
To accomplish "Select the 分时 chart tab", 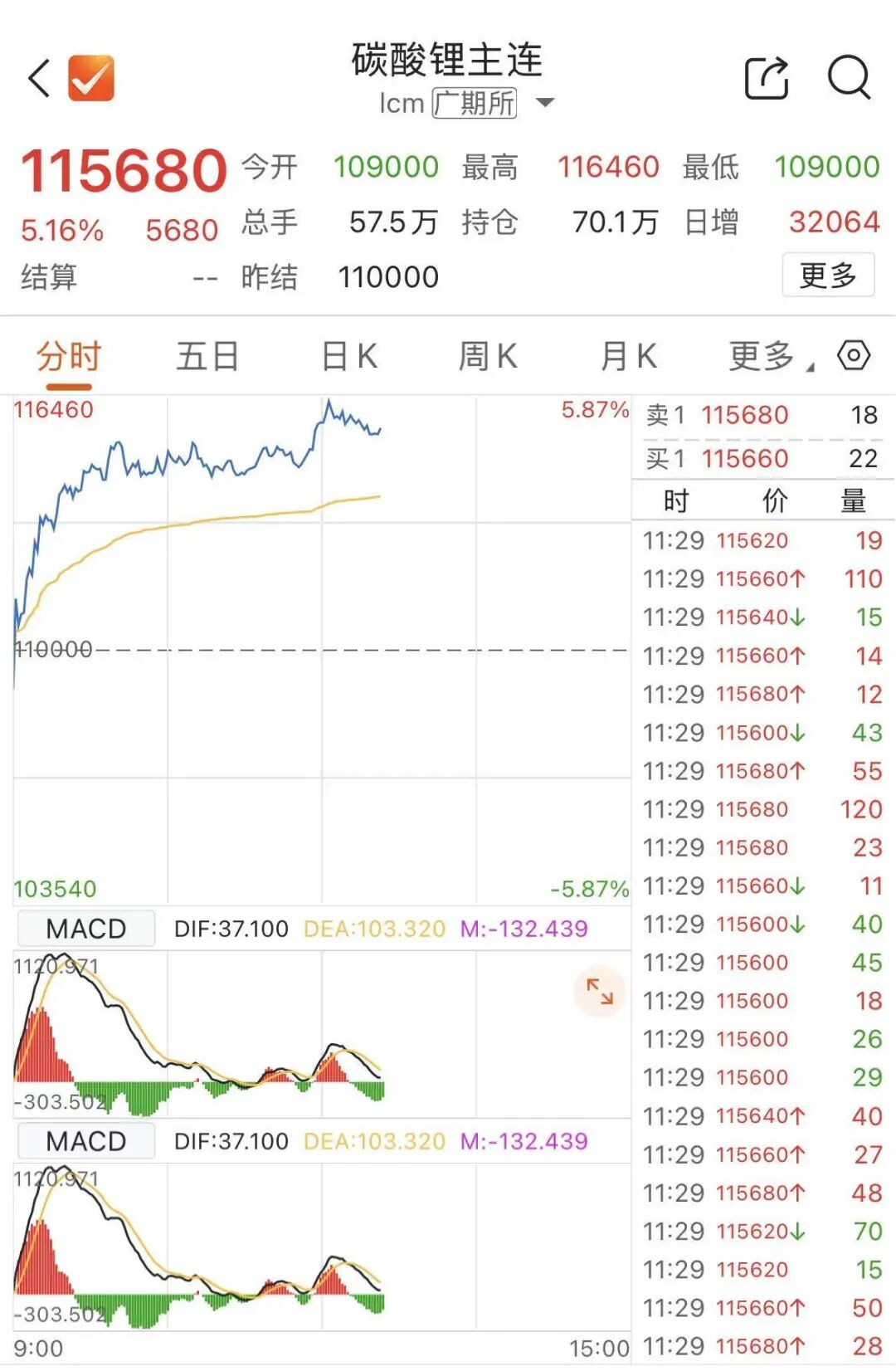I will coord(68,357).
